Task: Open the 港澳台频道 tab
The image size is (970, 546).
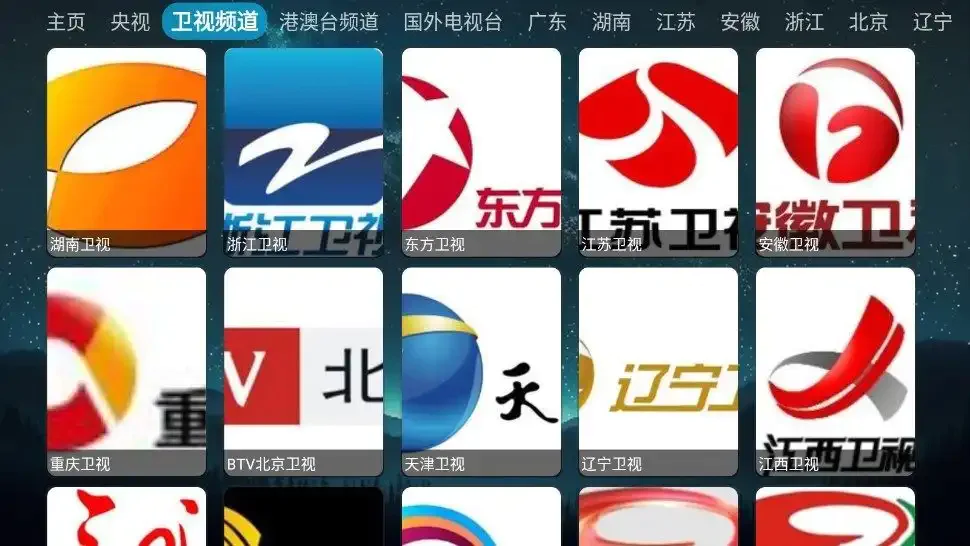Action: pyautogui.click(x=329, y=22)
